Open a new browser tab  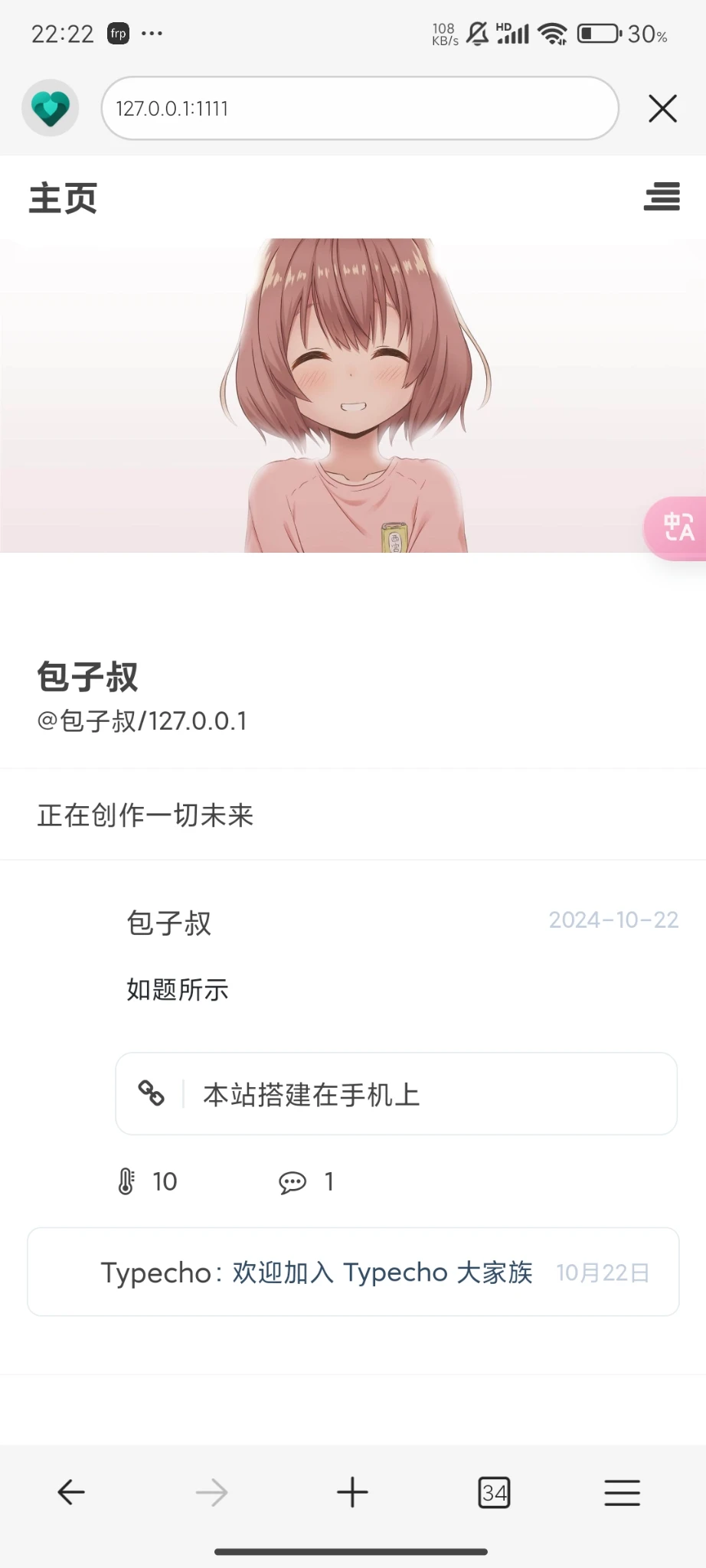pos(352,1492)
